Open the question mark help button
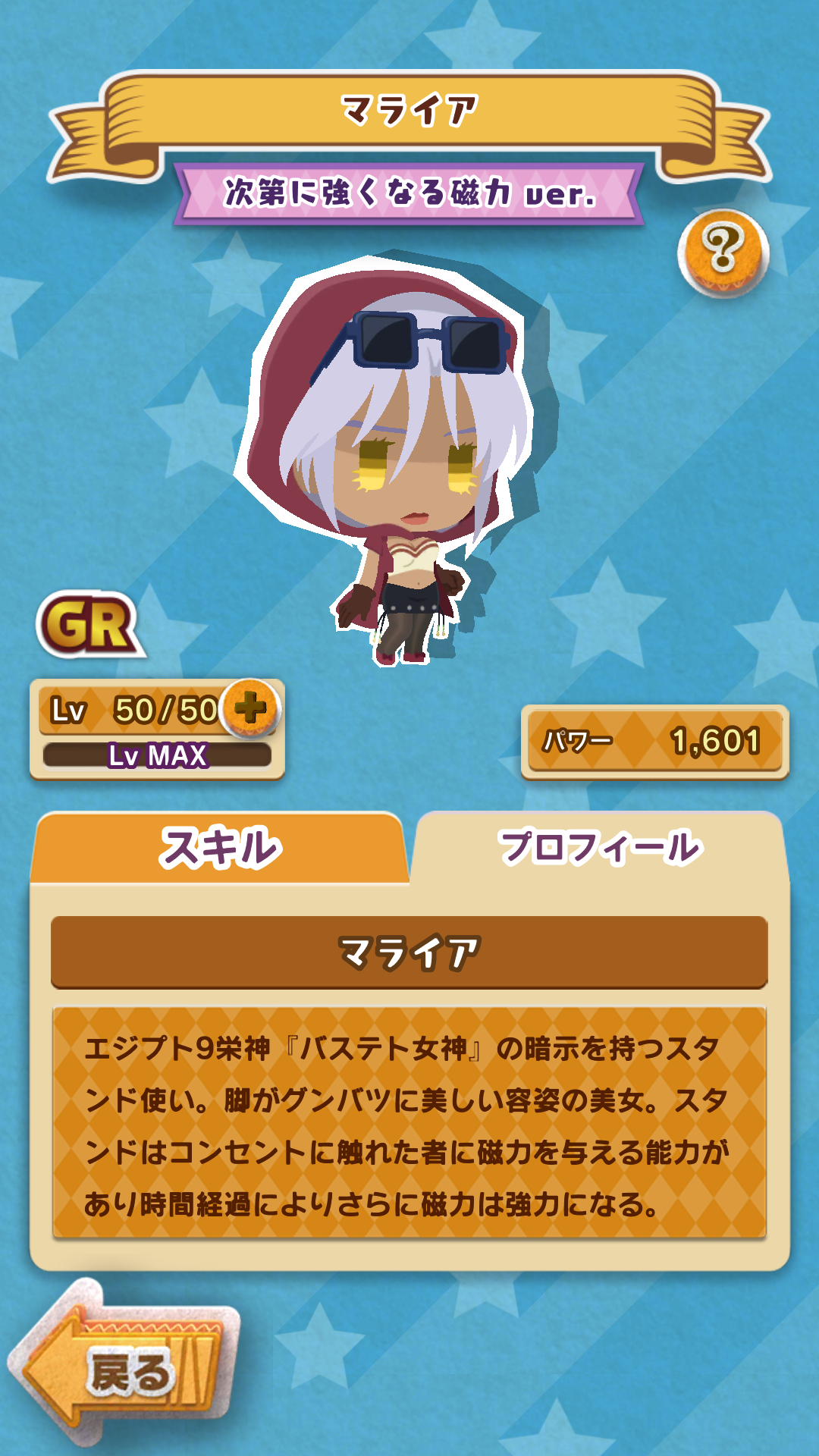 723,253
